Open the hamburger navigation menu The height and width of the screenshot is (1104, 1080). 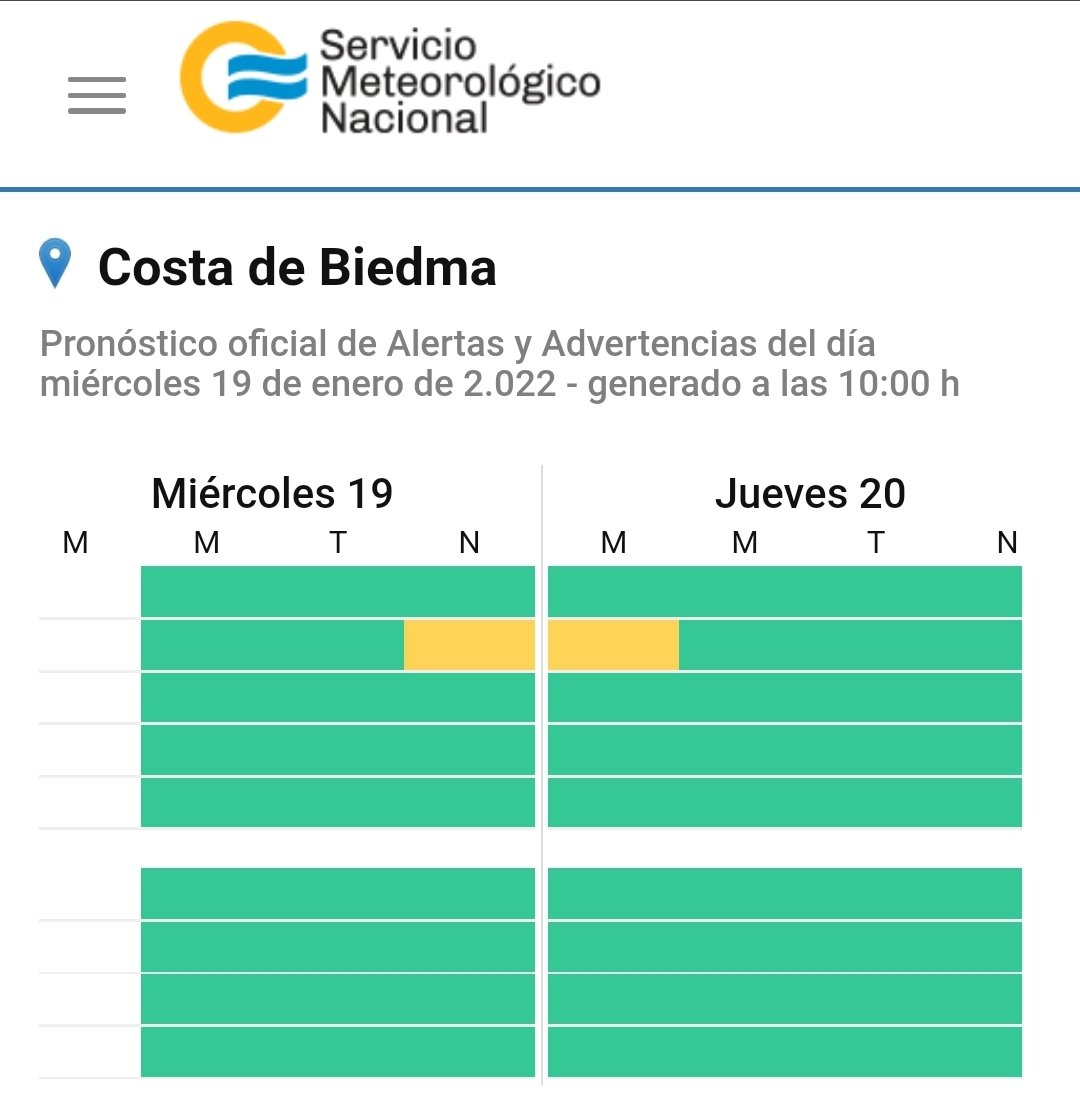pos(97,96)
